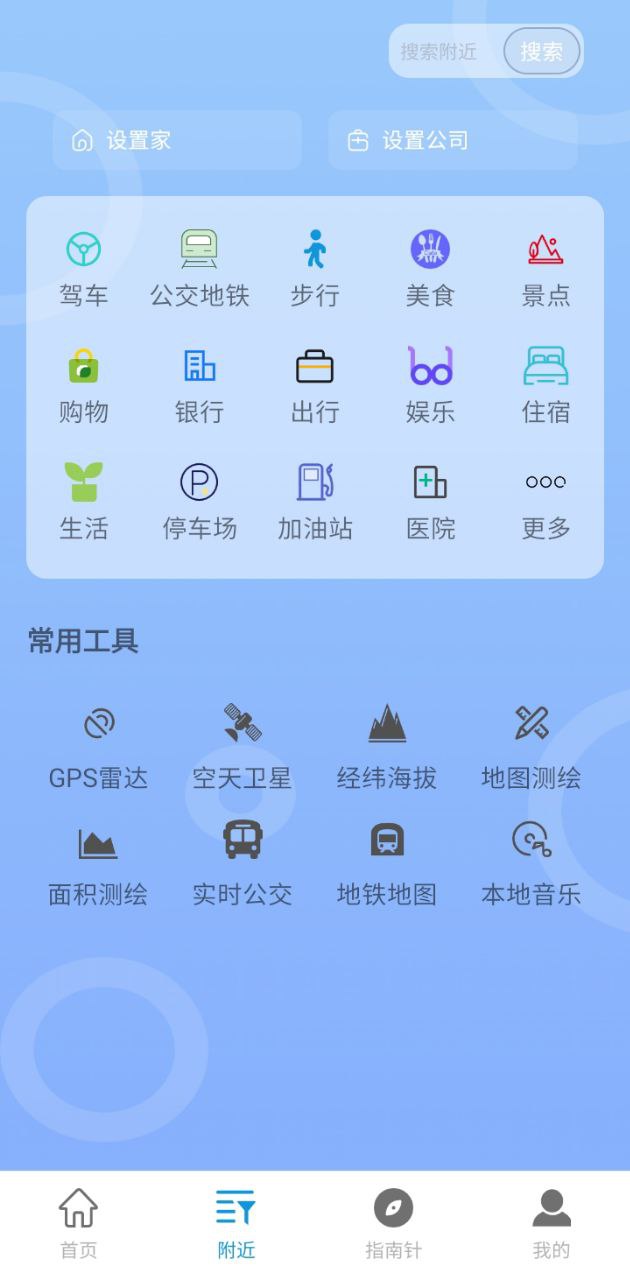Open the 驾车 driving category

(x=84, y=268)
